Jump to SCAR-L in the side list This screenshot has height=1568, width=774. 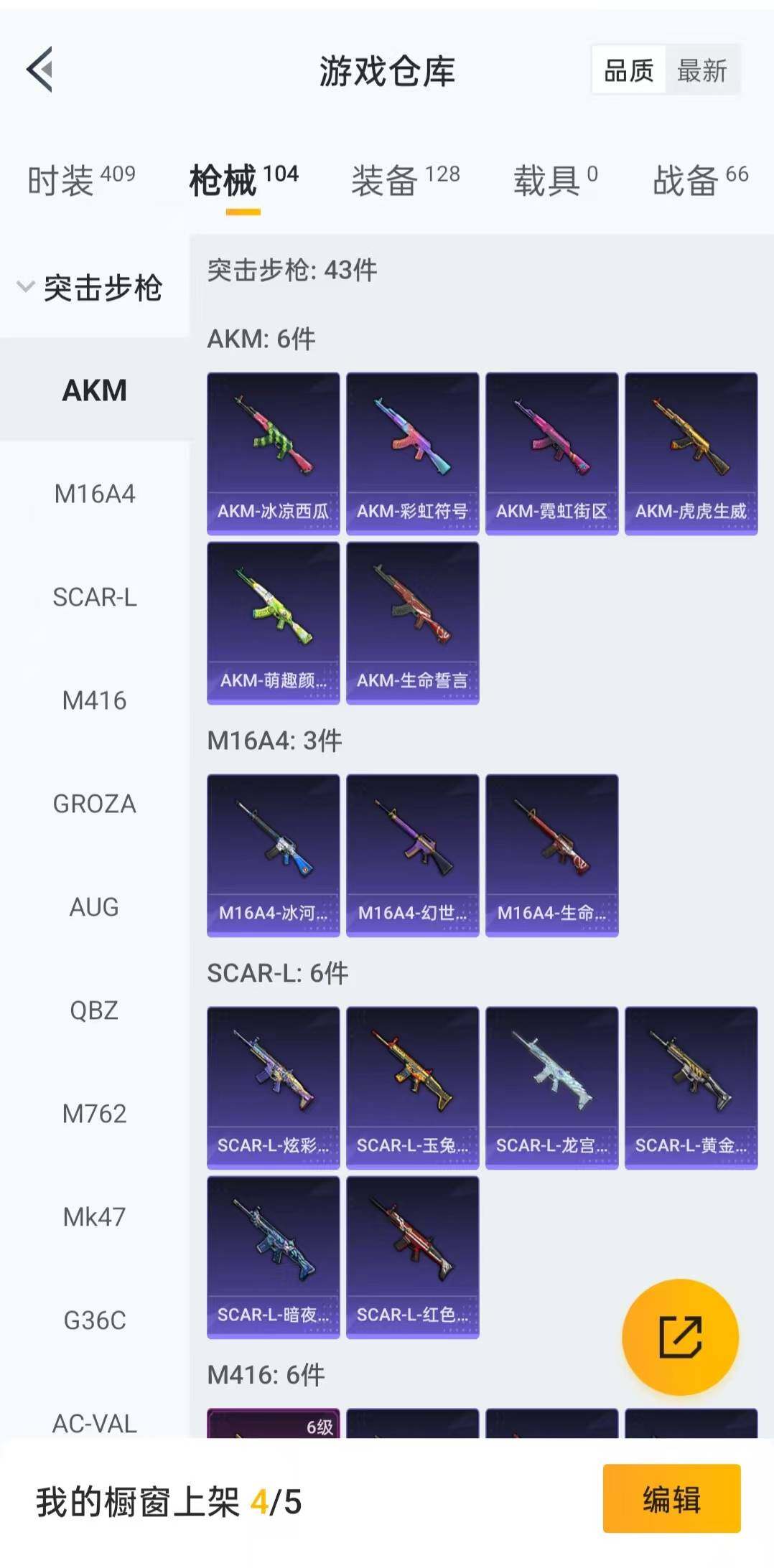94,597
